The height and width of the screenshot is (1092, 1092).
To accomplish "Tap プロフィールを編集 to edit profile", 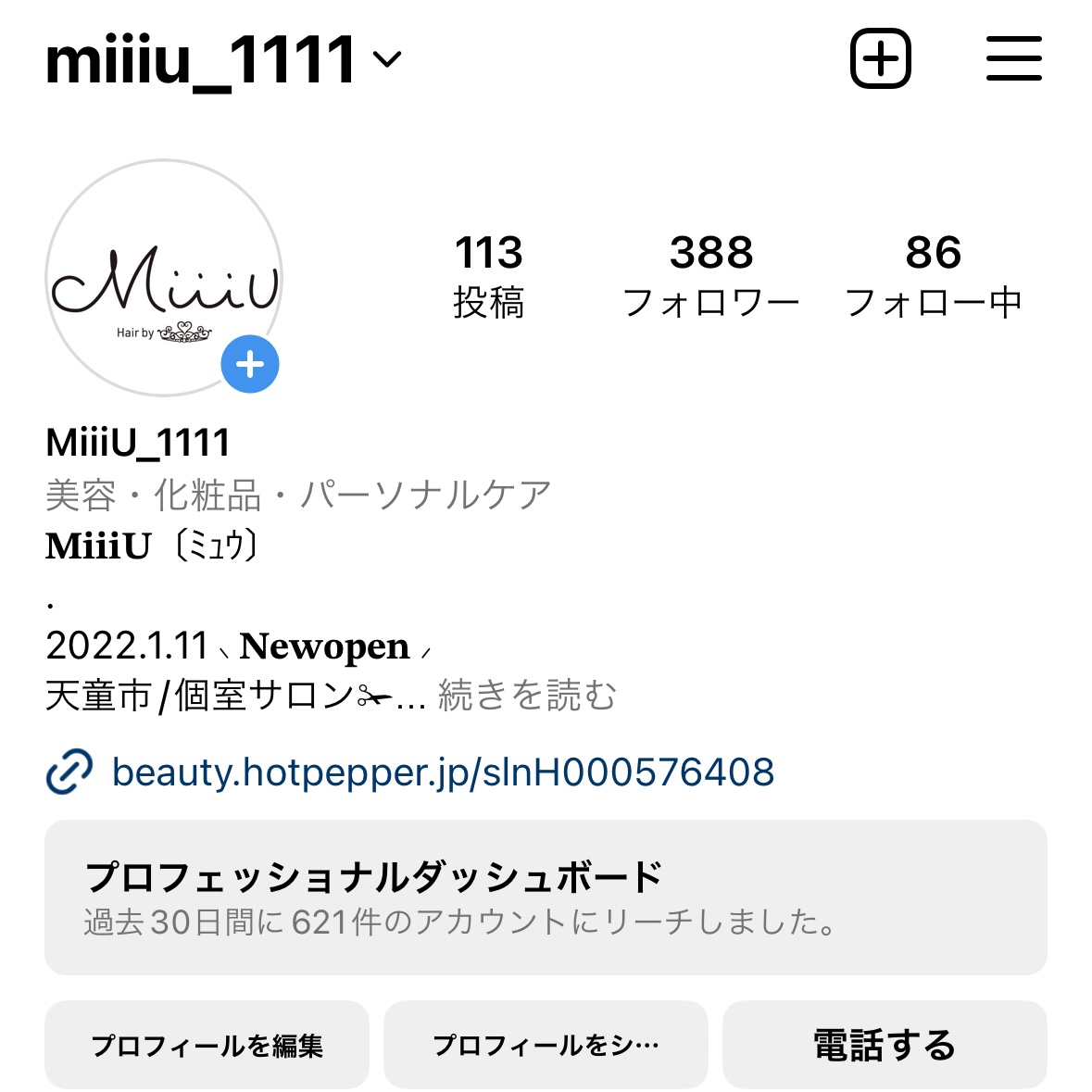I will 207,1045.
